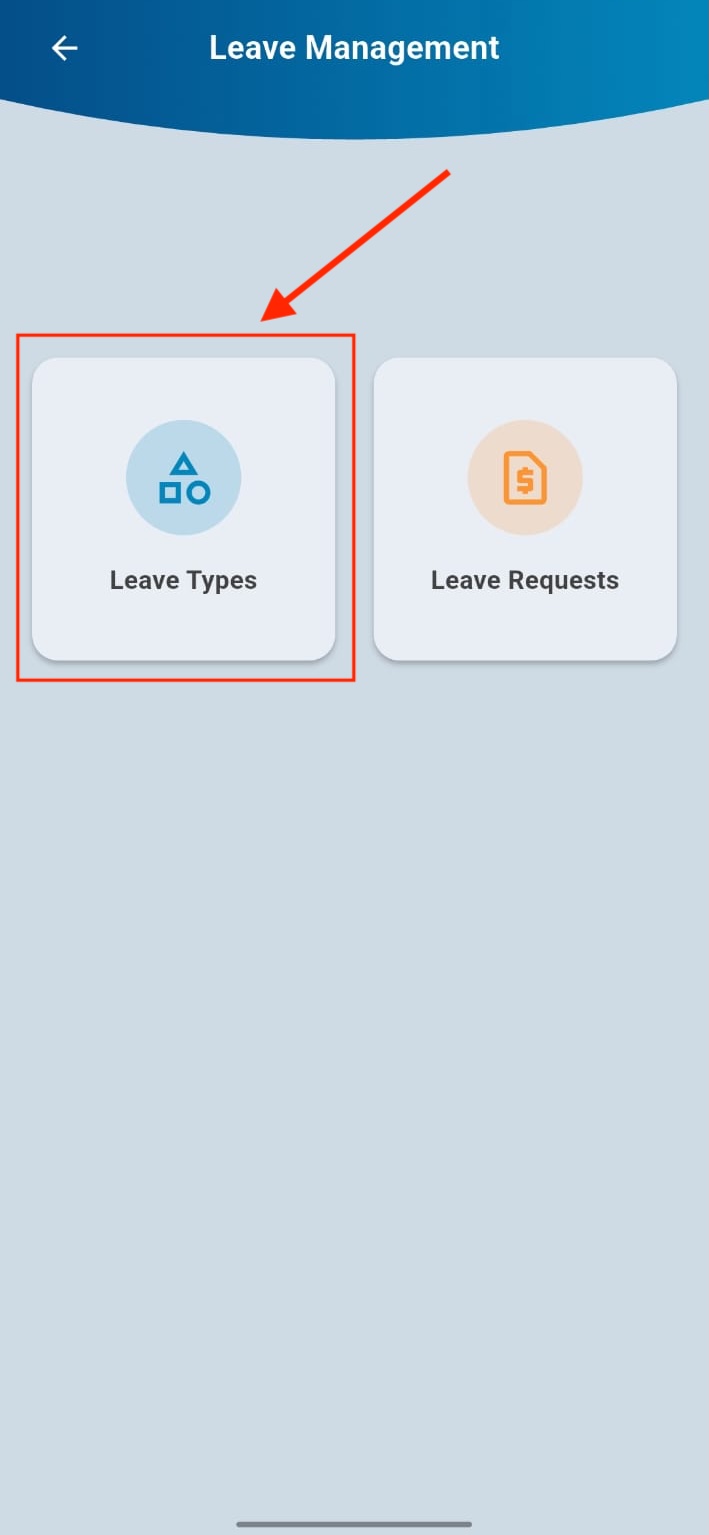Screen dimensions: 709x1535
Task: Open the Leave Requests card
Action: (525, 509)
